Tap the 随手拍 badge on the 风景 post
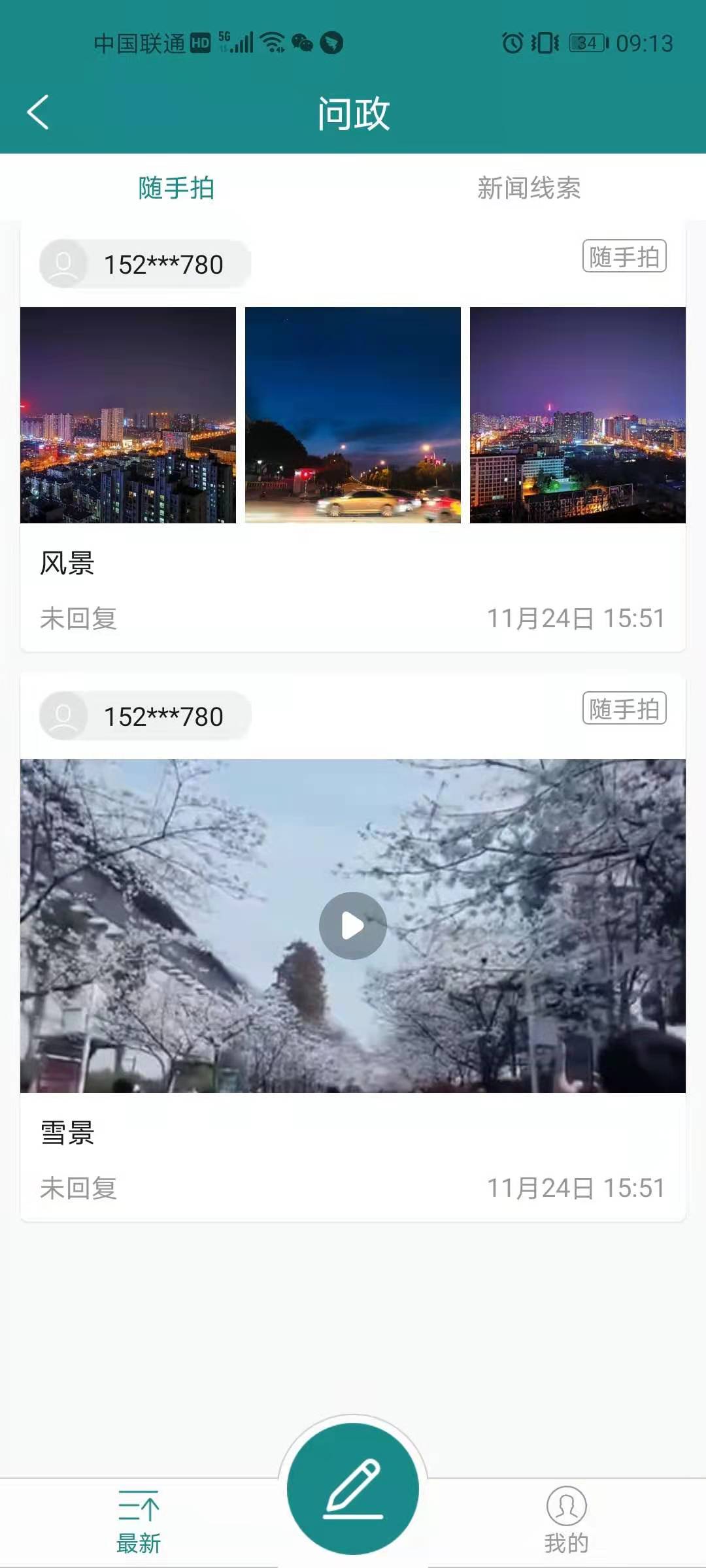 point(624,257)
